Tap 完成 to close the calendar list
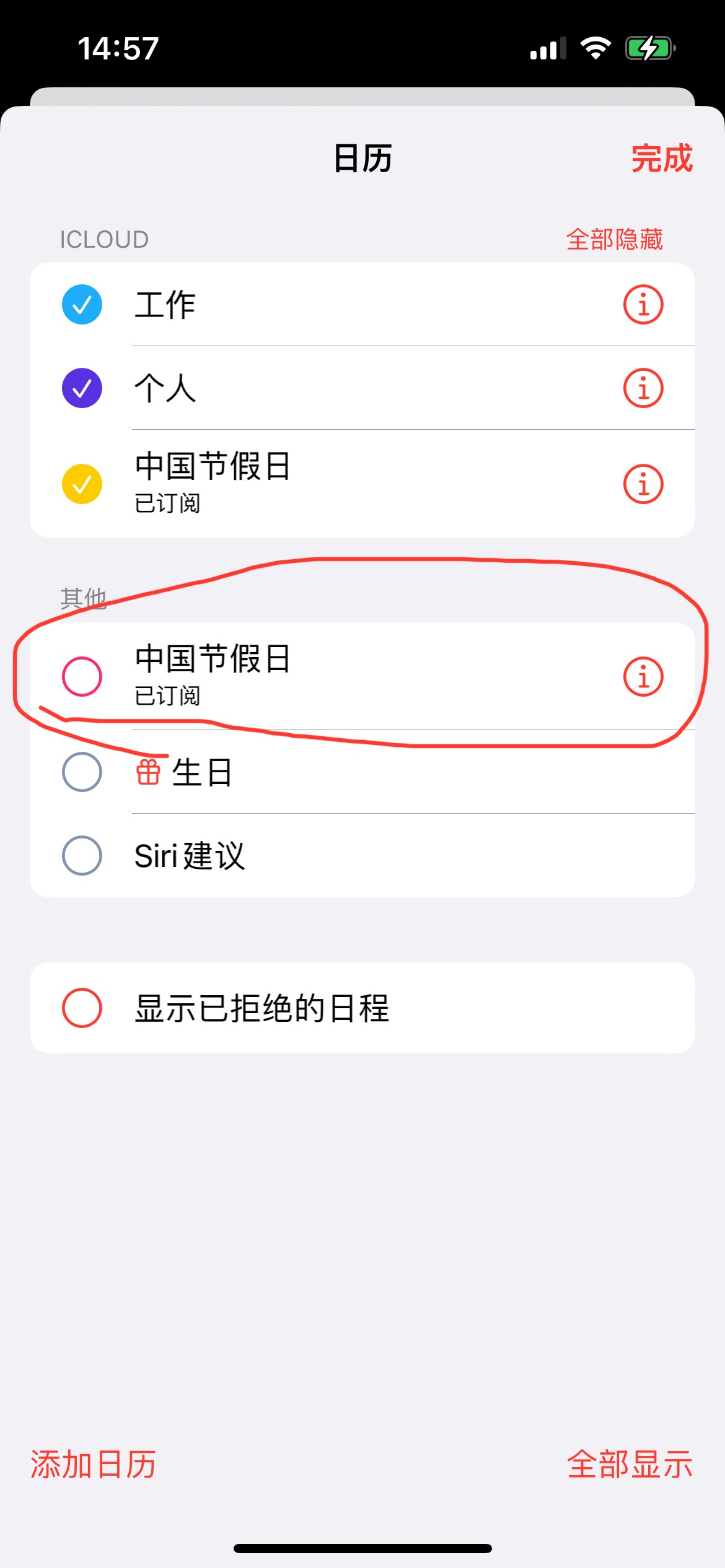The image size is (725, 1568). coord(661,159)
